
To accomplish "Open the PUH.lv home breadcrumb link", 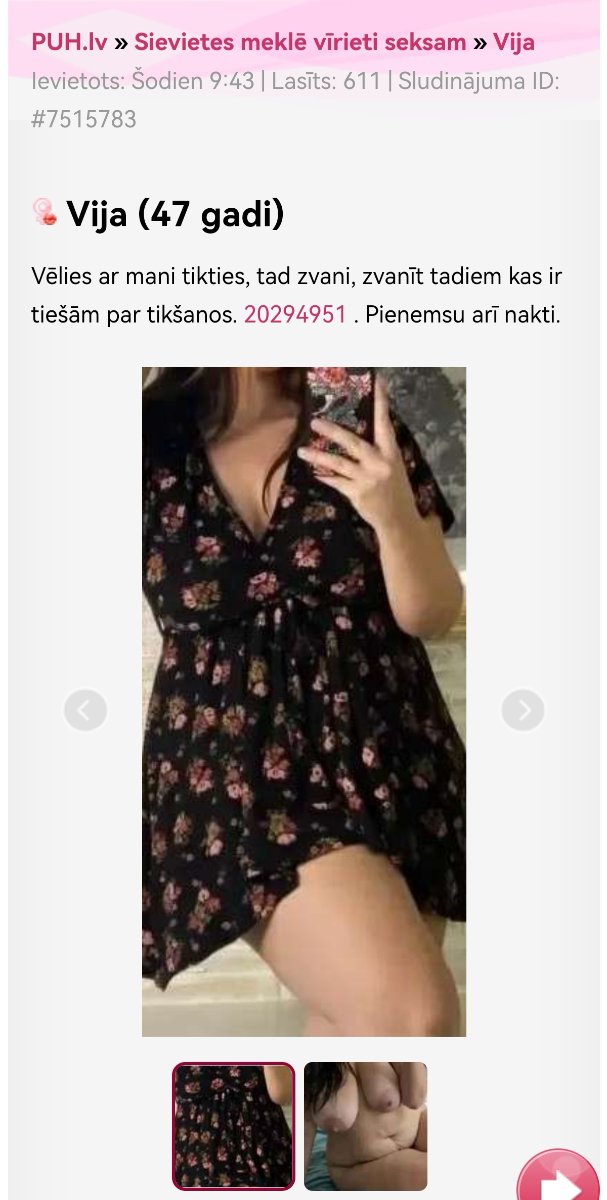I will coord(69,42).
